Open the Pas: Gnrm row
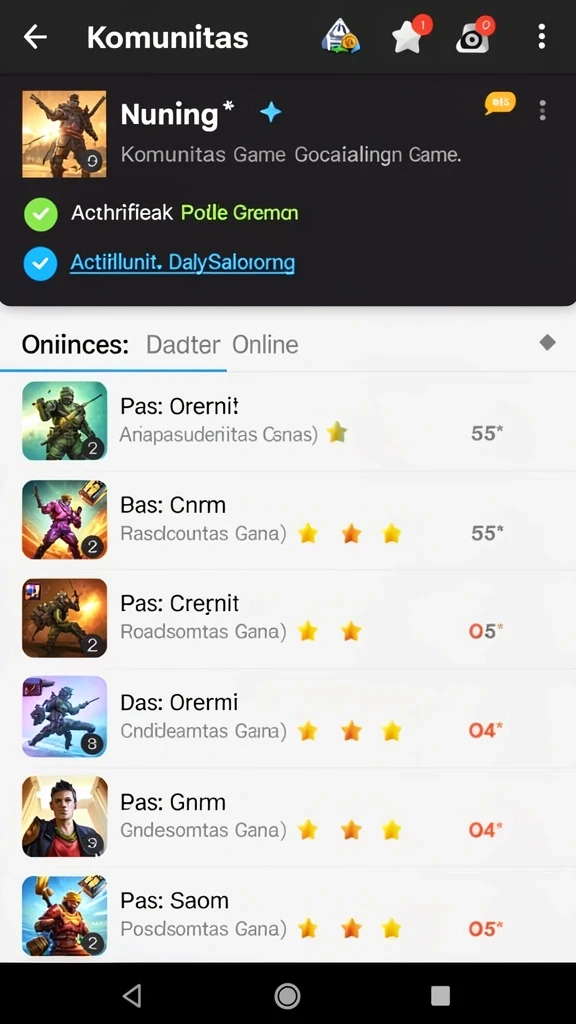The height and width of the screenshot is (1024, 576). (x=288, y=816)
